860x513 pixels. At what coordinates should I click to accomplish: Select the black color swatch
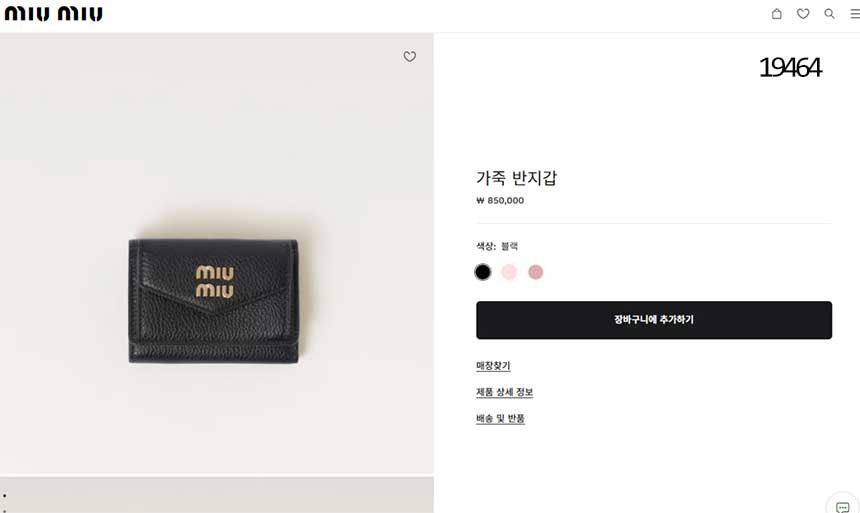point(483,272)
